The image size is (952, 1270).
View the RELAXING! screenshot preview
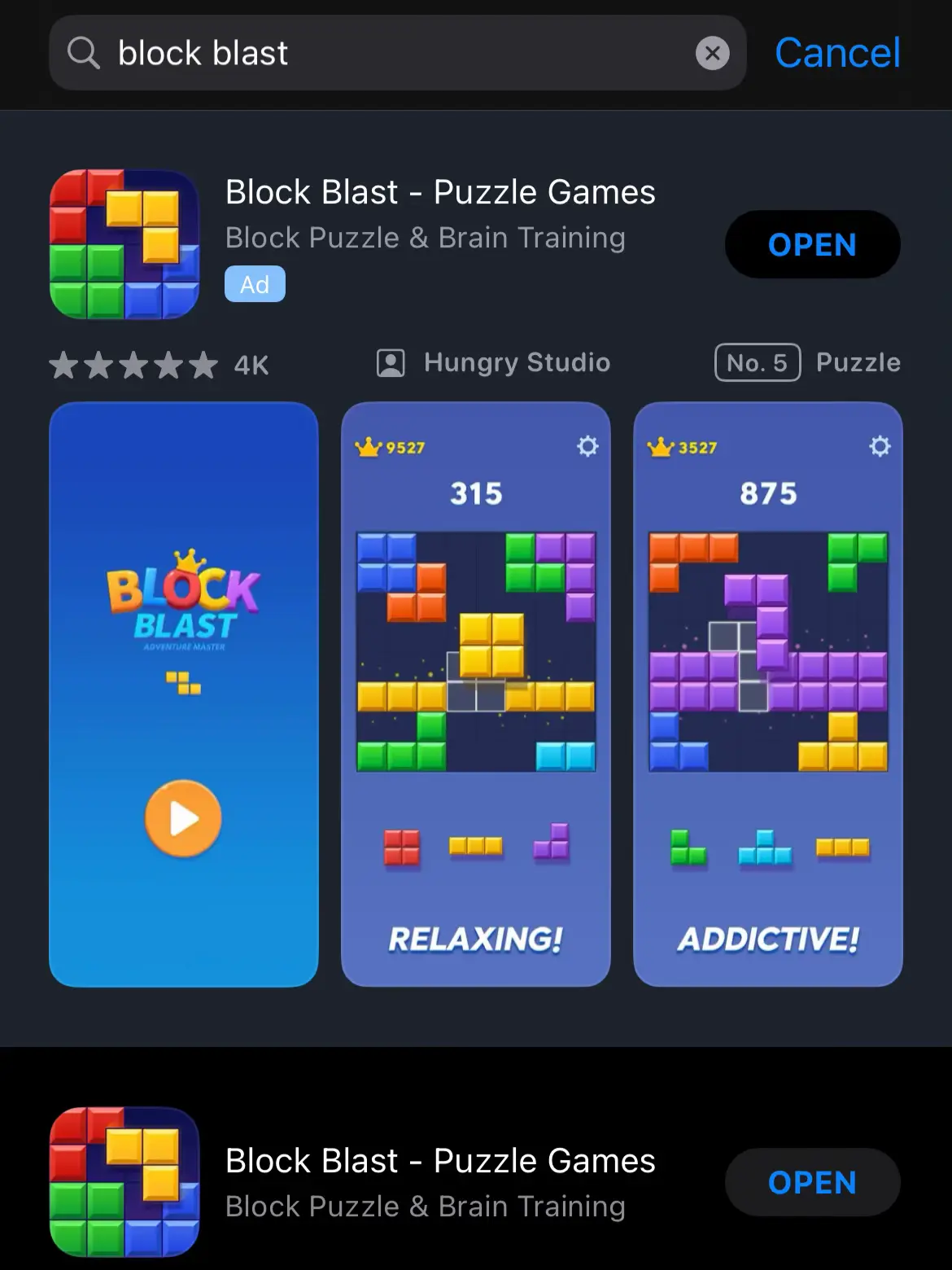475,694
